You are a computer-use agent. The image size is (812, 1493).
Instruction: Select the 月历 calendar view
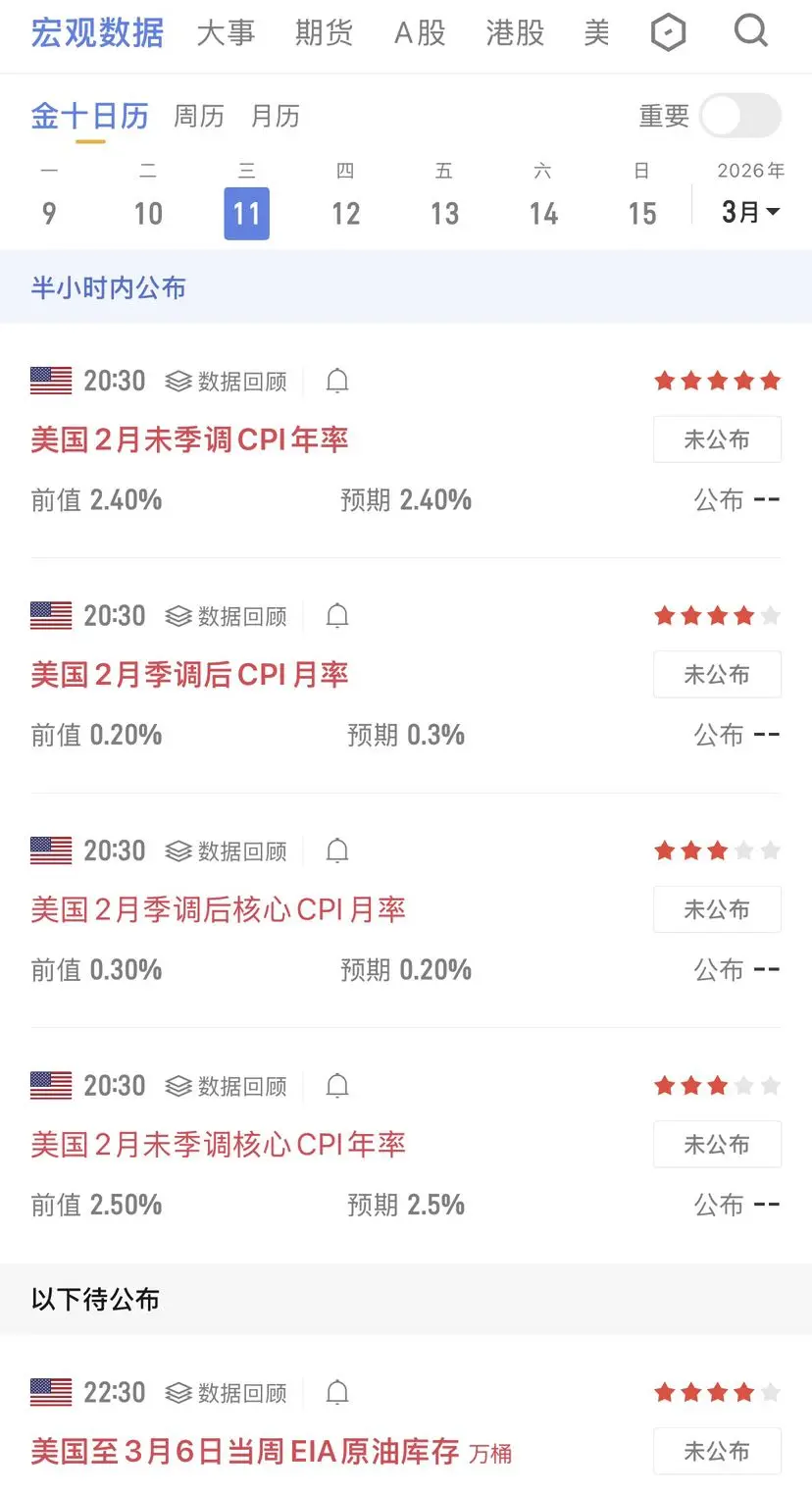(276, 117)
